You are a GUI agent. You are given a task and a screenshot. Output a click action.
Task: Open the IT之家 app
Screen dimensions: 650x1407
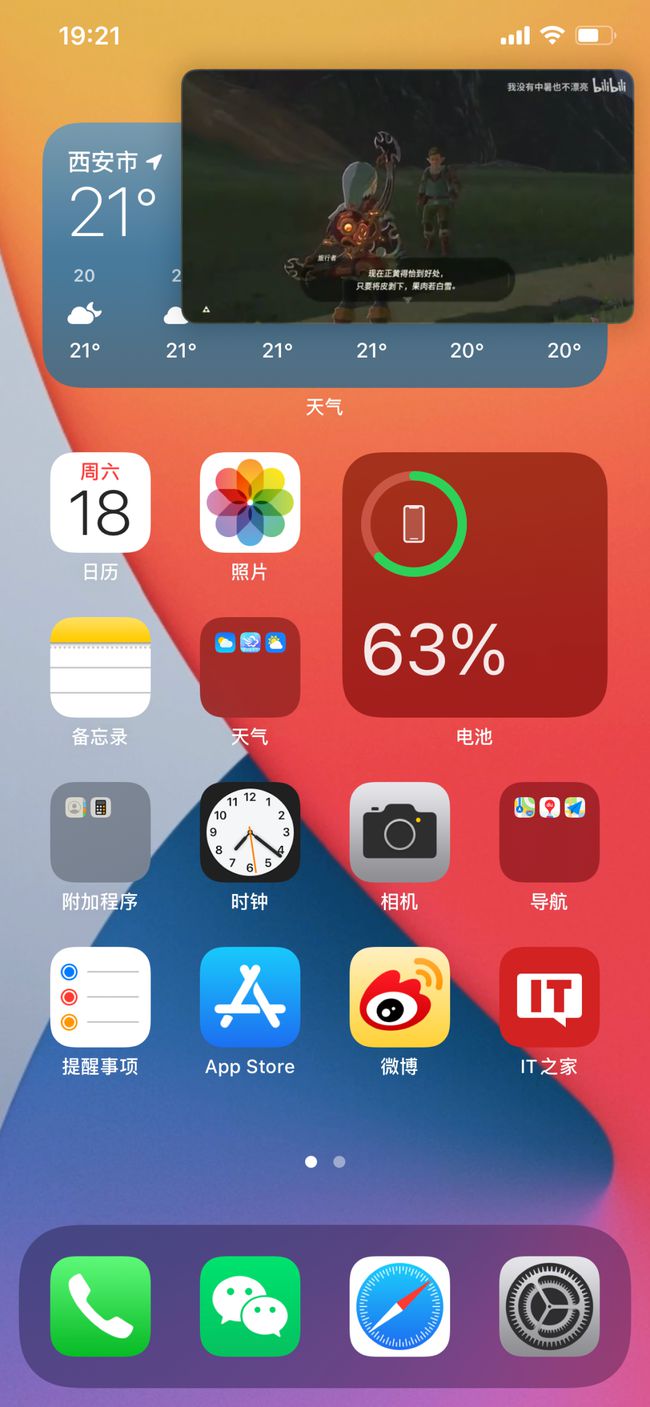tap(549, 997)
